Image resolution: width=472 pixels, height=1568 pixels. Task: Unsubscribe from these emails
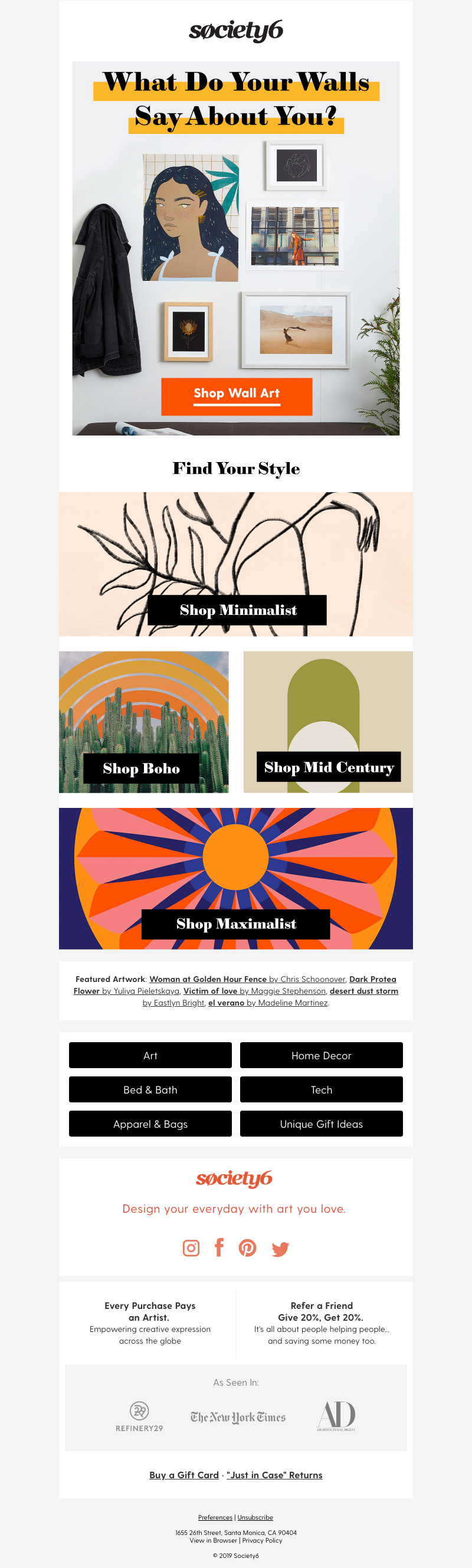click(255, 1517)
